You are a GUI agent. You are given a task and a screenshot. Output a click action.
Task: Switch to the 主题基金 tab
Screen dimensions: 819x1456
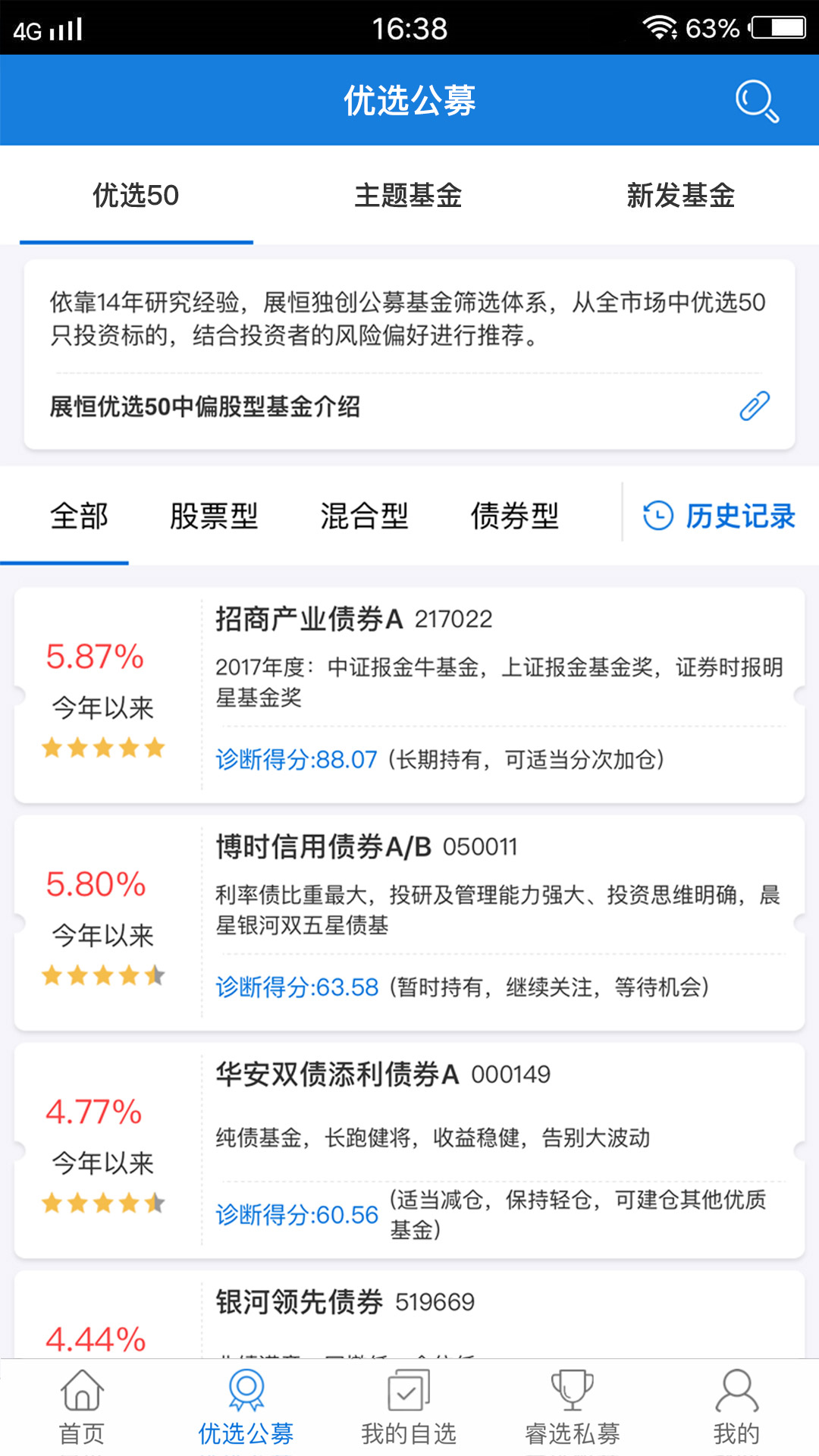coord(409,195)
